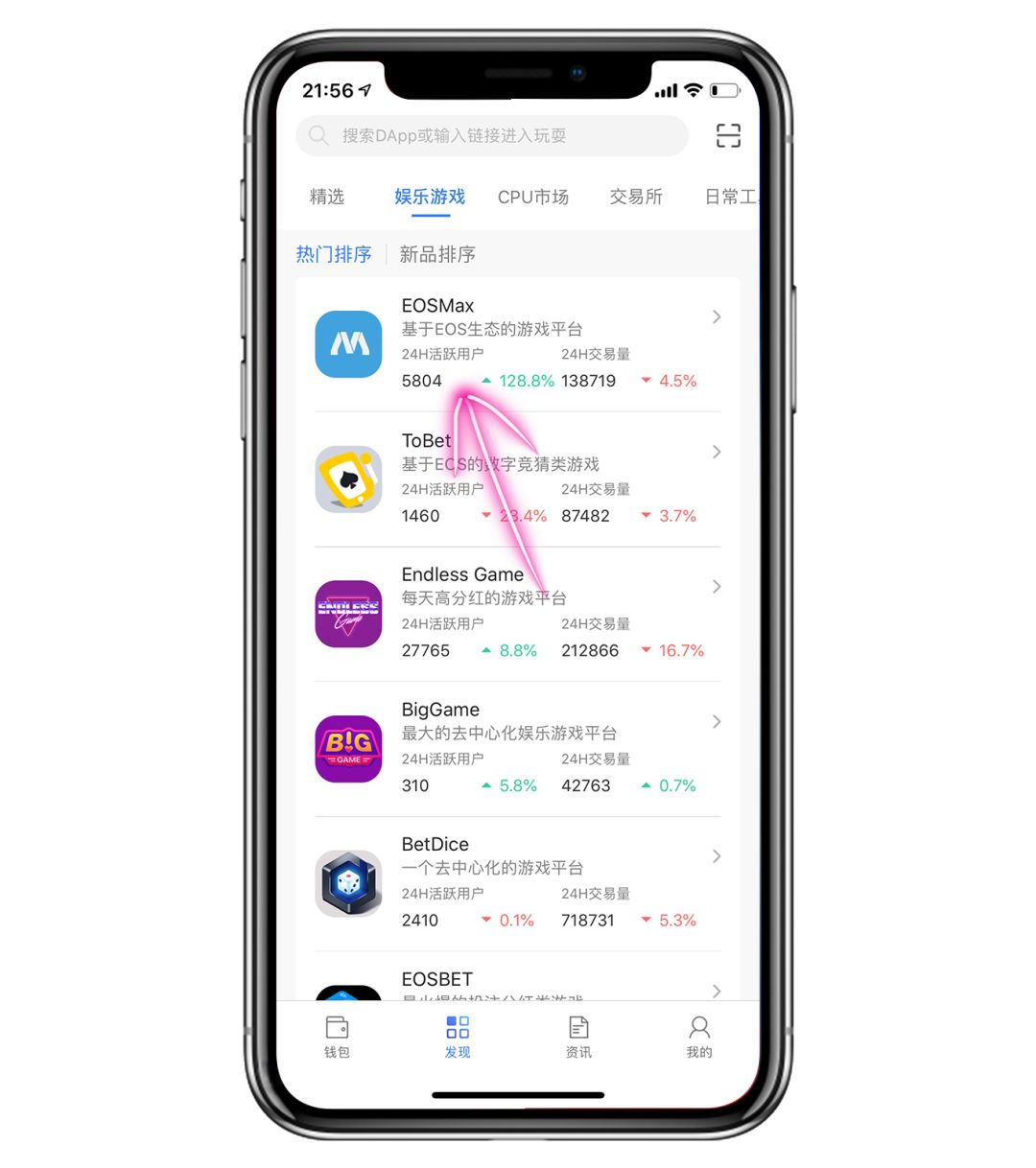1036x1168 pixels.
Task: Open the QR scan icon
Action: (728, 135)
